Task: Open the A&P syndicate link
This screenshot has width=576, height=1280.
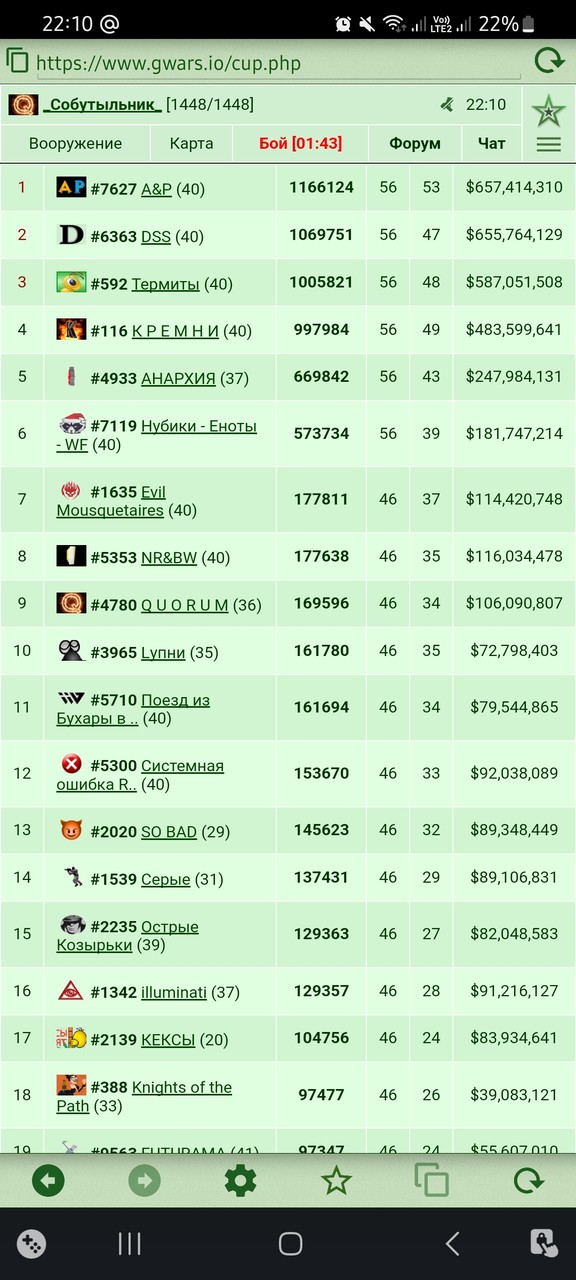Action: coord(156,188)
